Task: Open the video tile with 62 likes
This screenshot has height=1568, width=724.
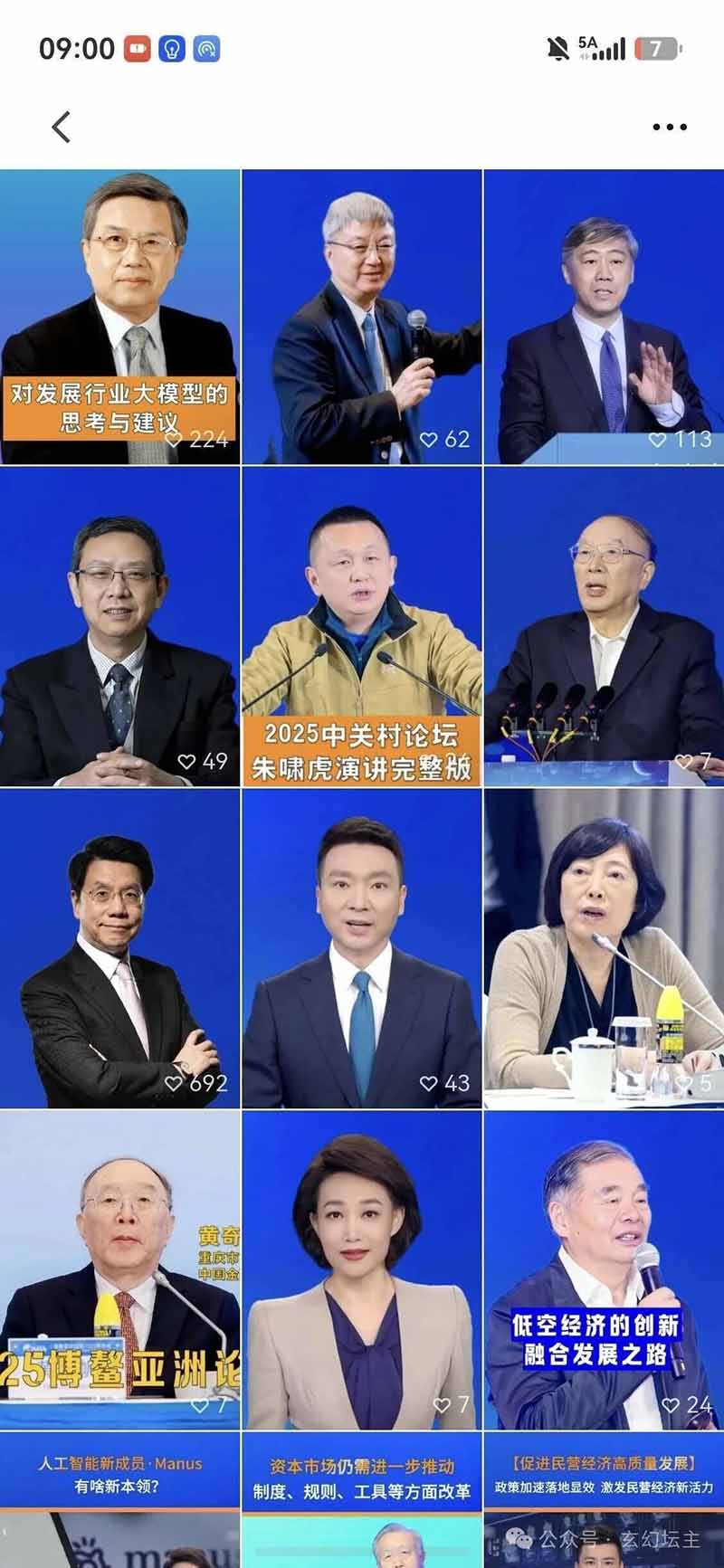Action: [x=362, y=317]
